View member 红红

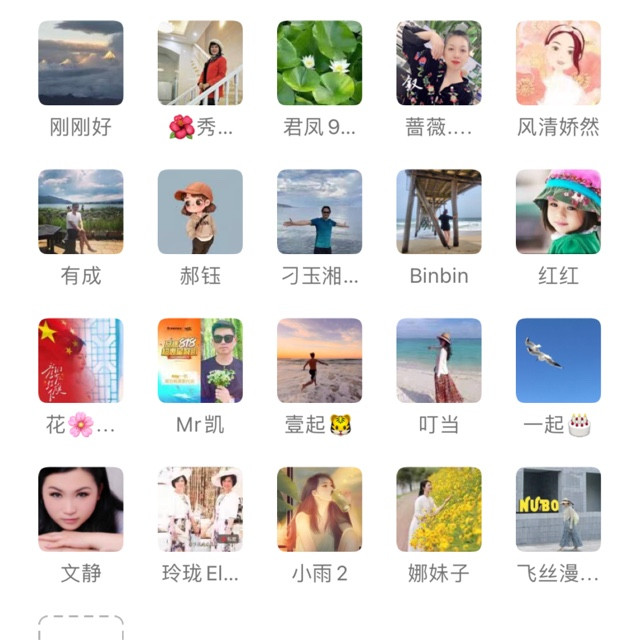point(558,211)
